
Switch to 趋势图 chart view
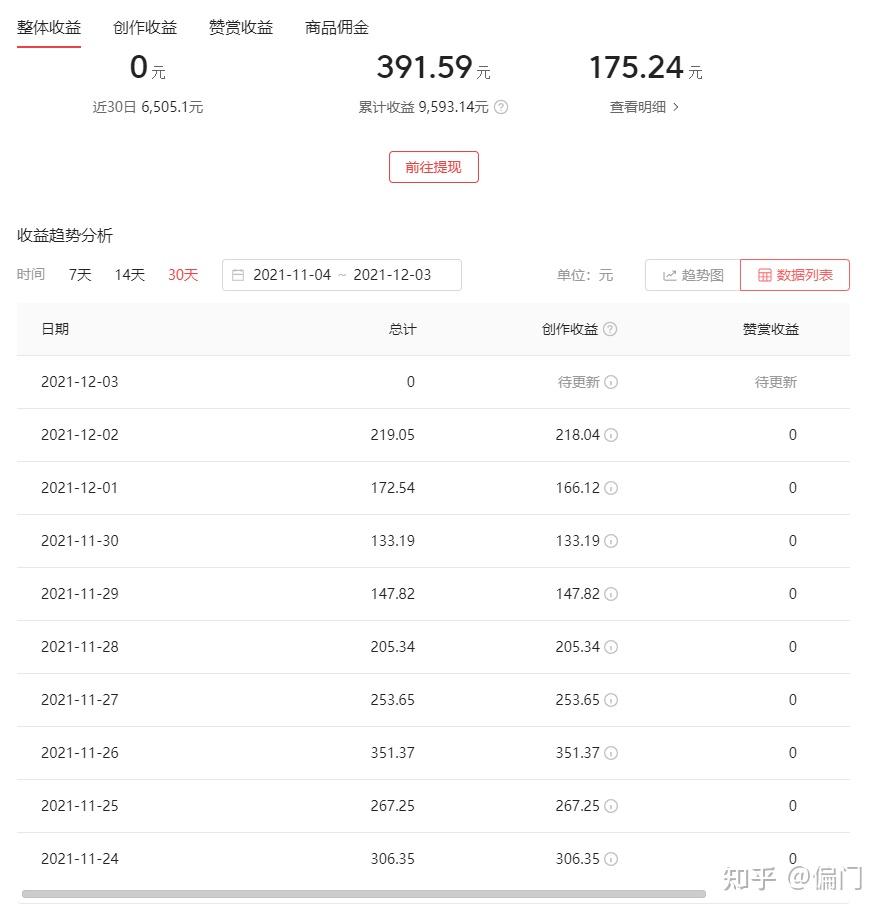point(693,275)
